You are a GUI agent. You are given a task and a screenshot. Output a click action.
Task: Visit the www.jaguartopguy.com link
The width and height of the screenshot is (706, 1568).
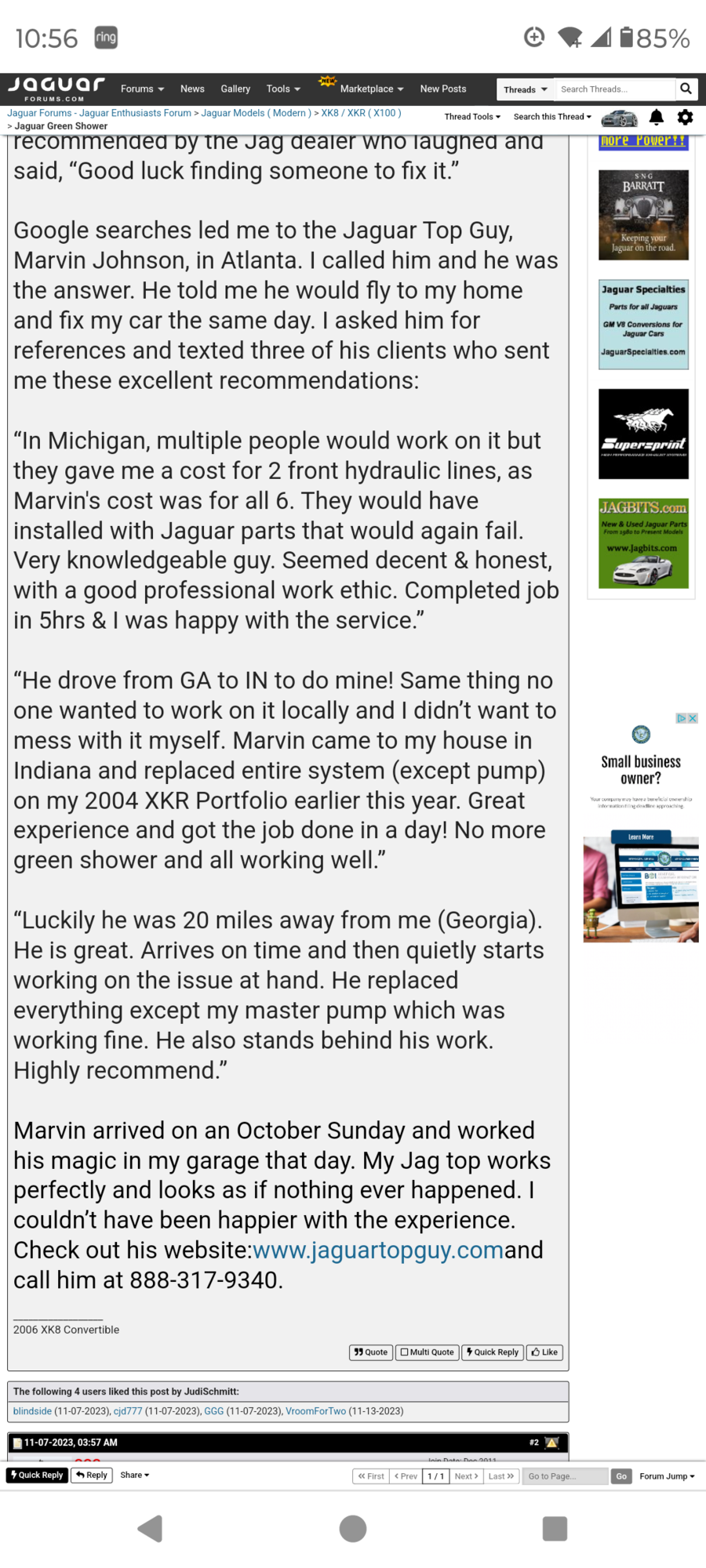pos(377,1250)
